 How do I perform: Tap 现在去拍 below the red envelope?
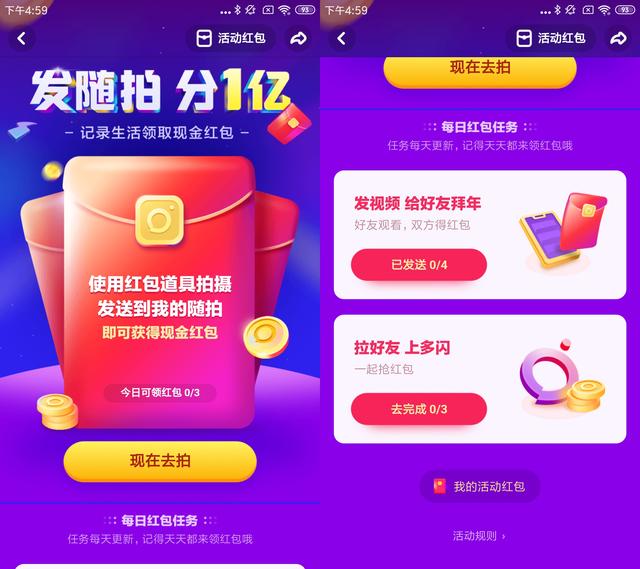pyautogui.click(x=160, y=461)
